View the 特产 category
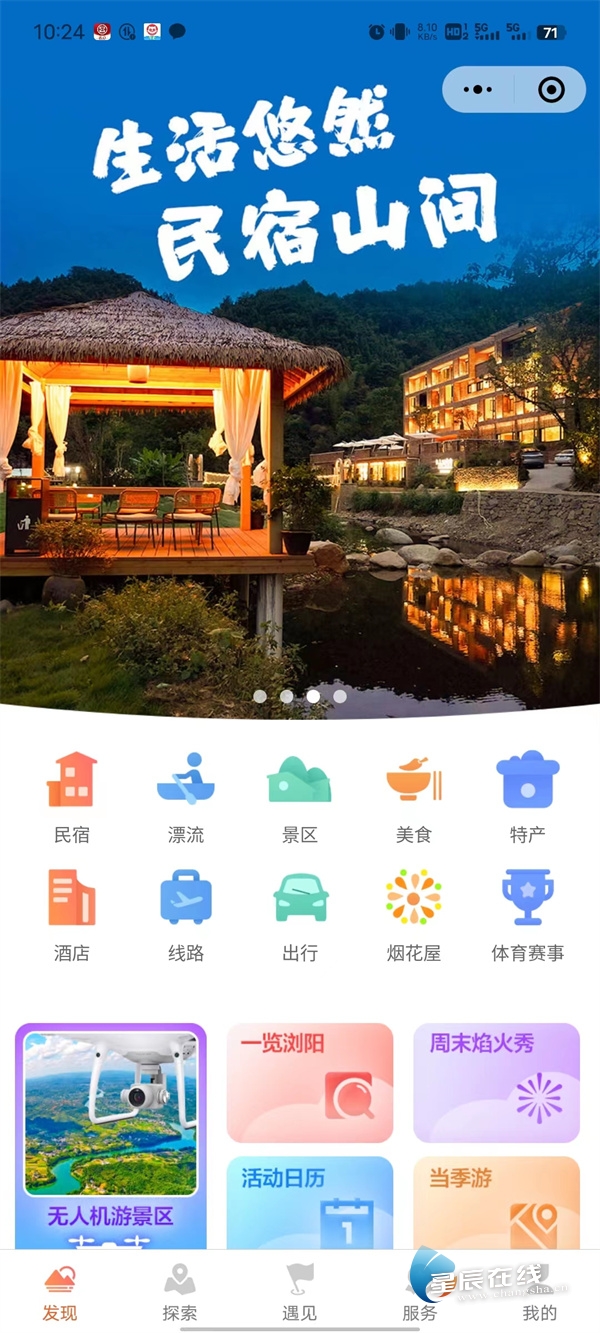This screenshot has width=600, height=1333. point(527,798)
